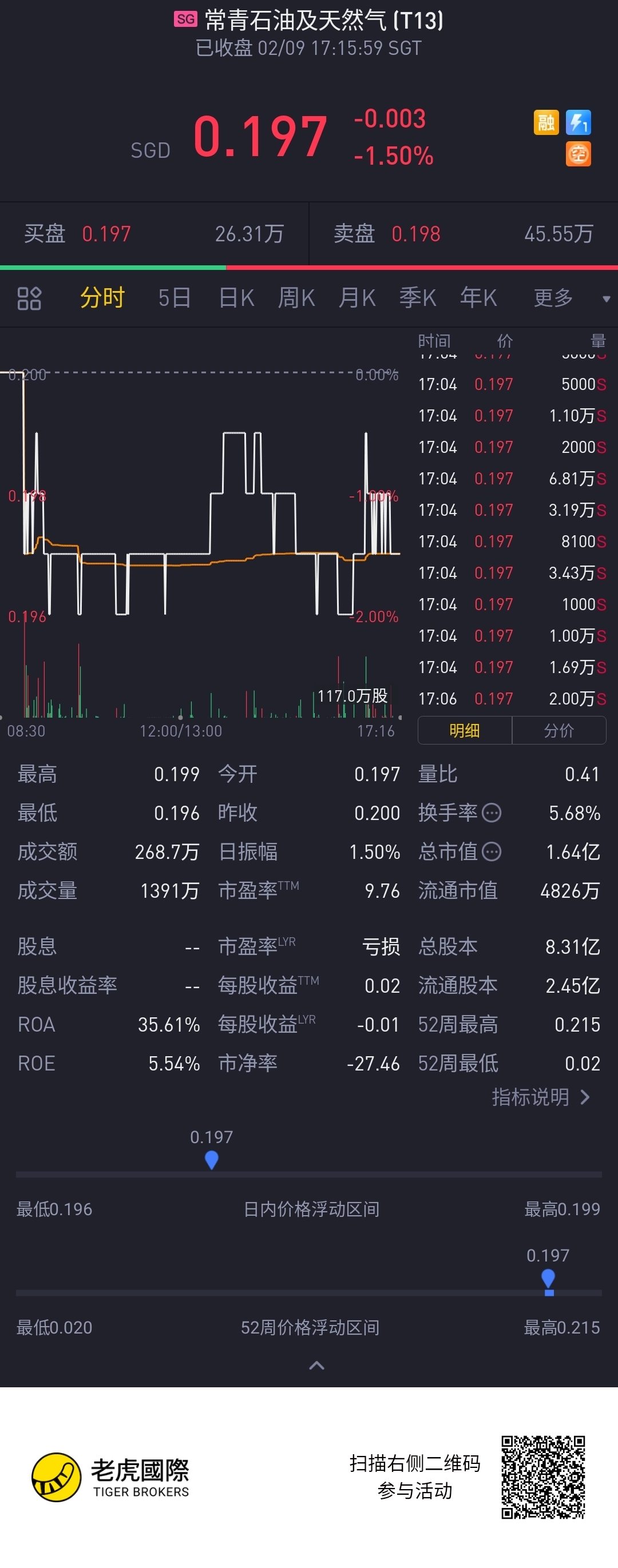Expand the 更多 chart options dropdown

coord(569,298)
